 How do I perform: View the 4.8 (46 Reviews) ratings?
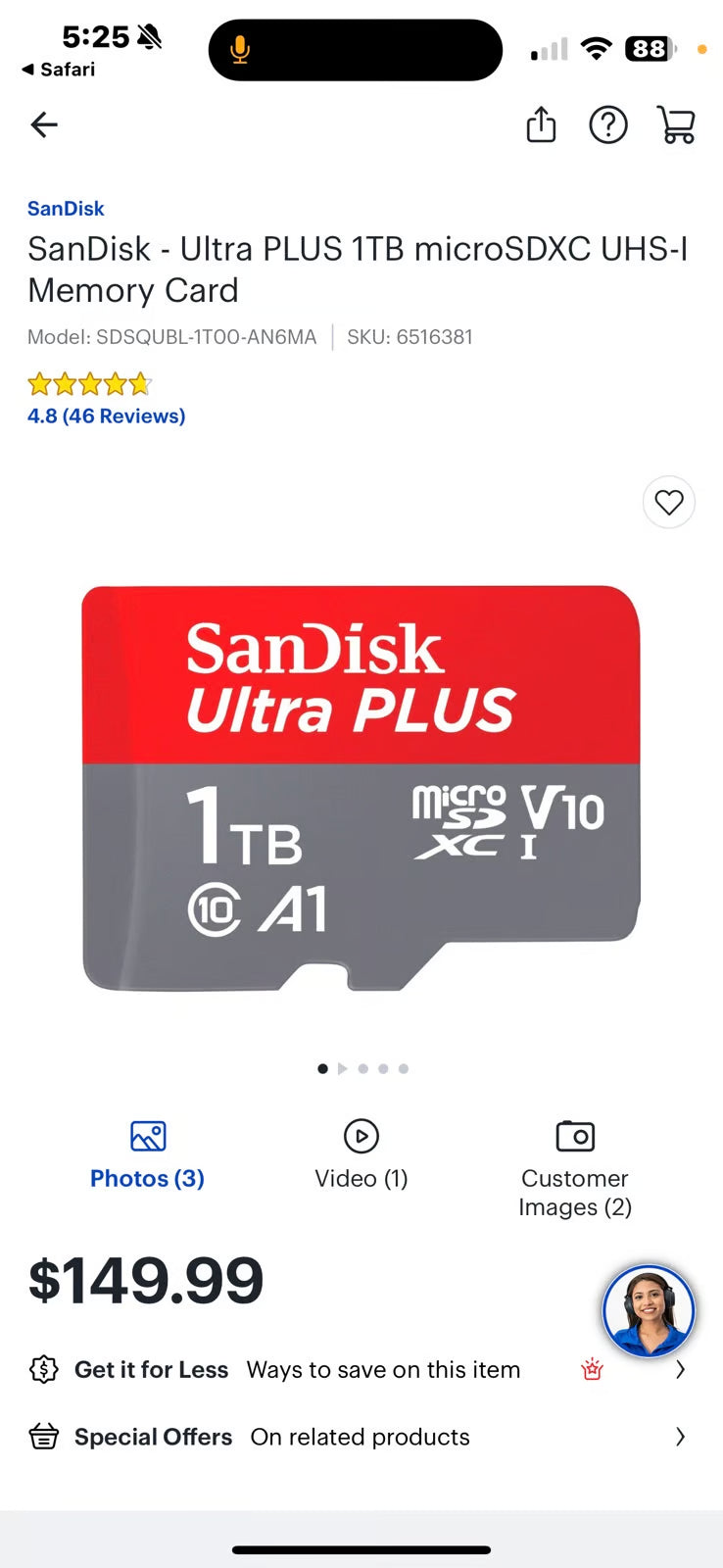tap(106, 416)
